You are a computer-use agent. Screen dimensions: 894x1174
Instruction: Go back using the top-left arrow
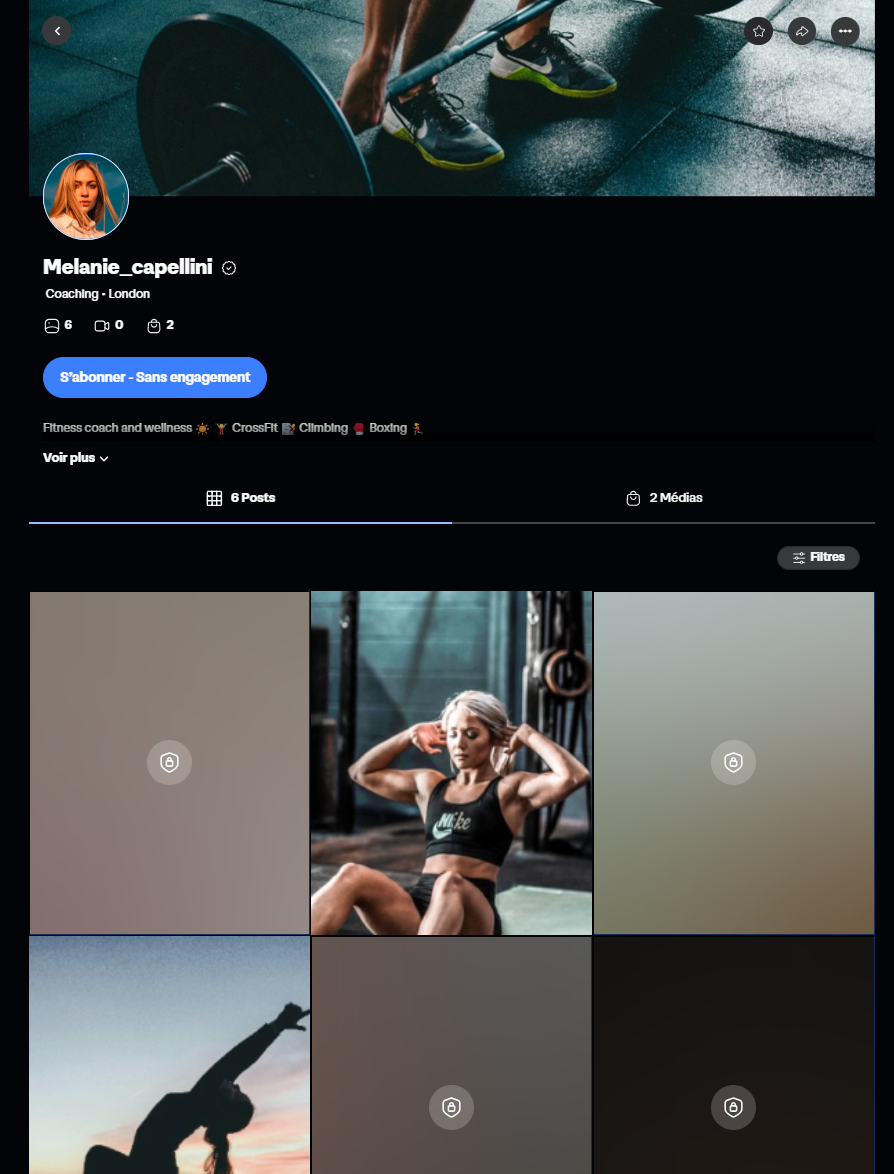tap(57, 31)
